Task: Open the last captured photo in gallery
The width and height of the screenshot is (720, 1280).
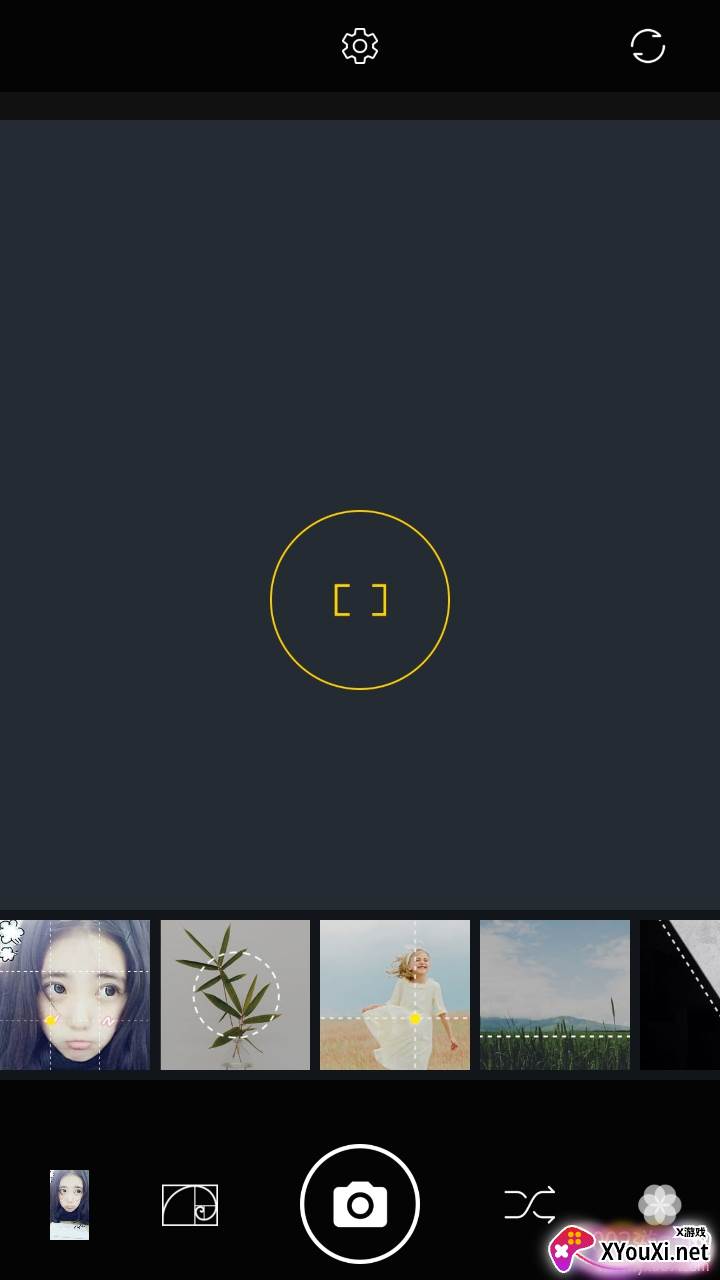Action: pos(69,1204)
